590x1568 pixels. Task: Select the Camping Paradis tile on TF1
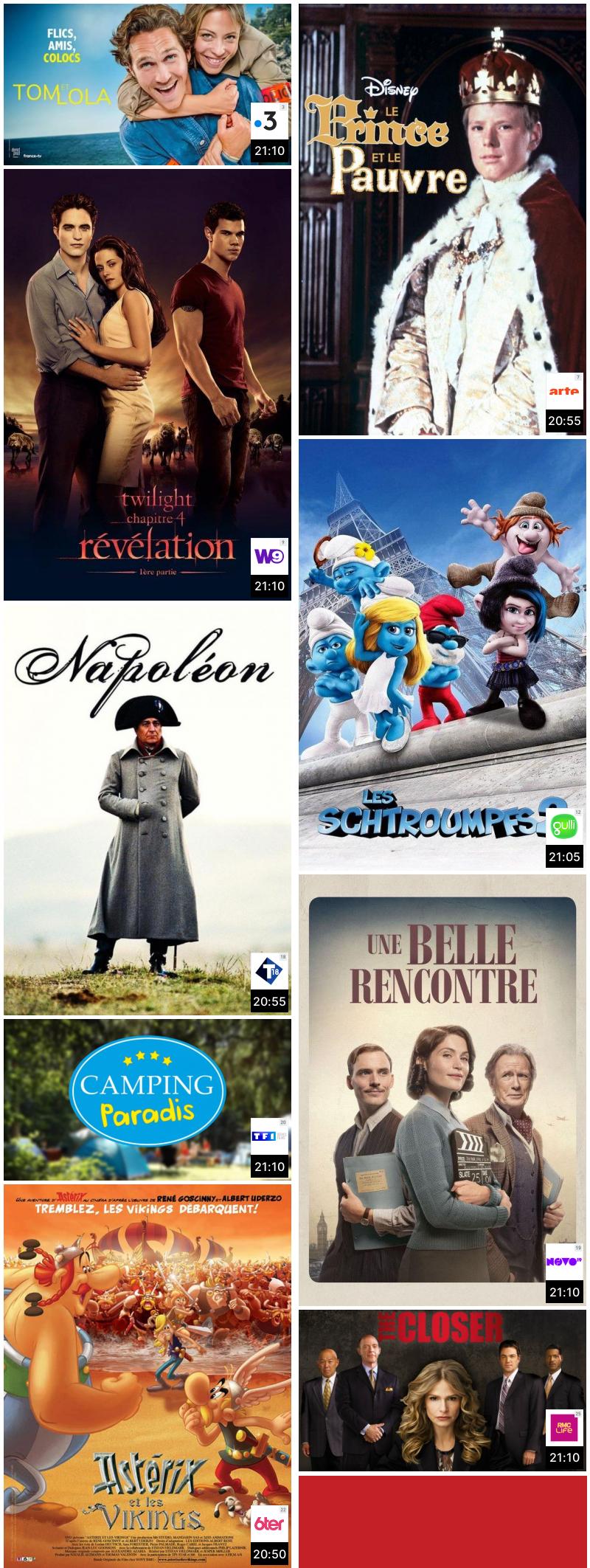[x=147, y=1099]
